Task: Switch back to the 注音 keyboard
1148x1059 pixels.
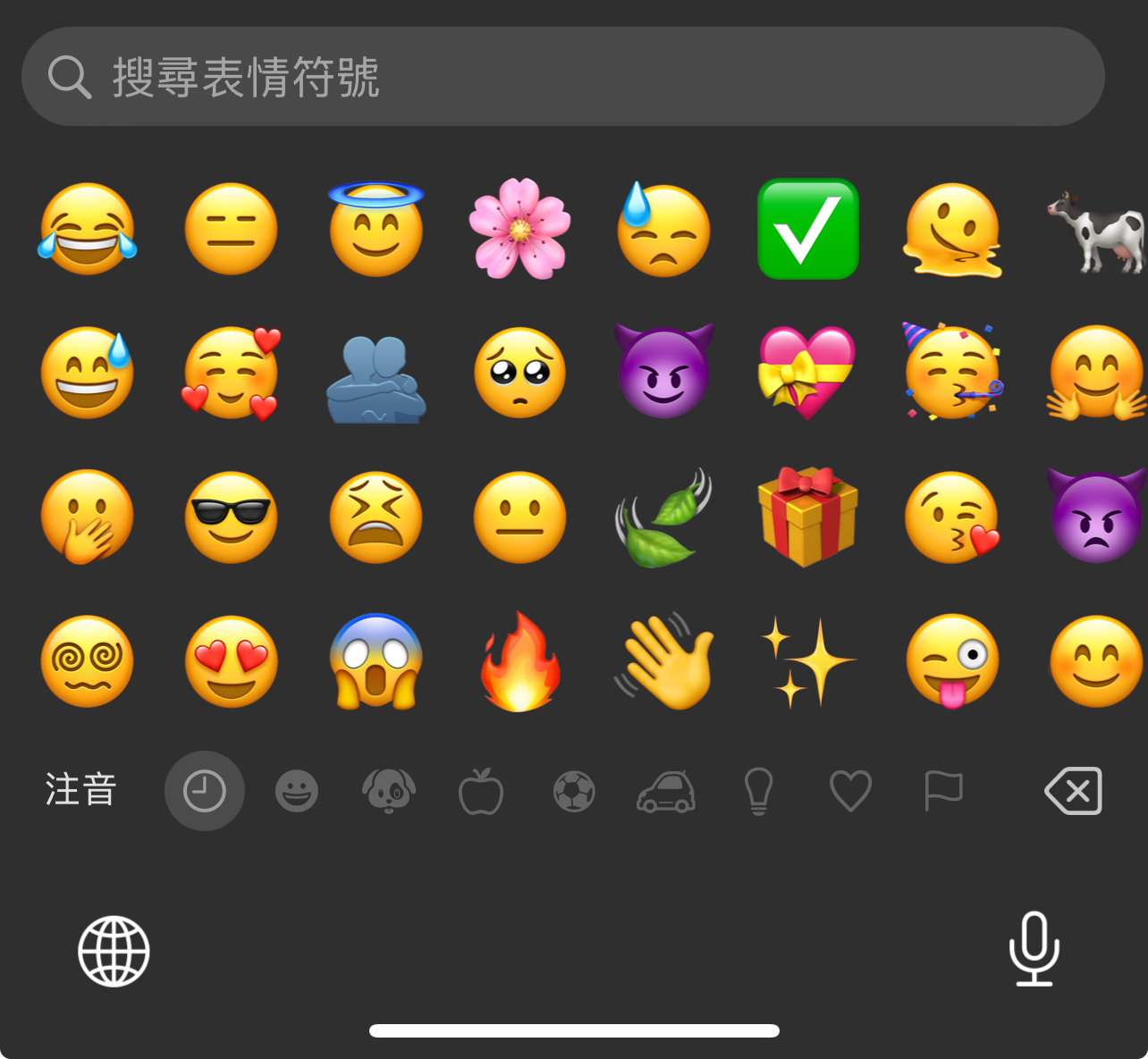Action: [80, 790]
